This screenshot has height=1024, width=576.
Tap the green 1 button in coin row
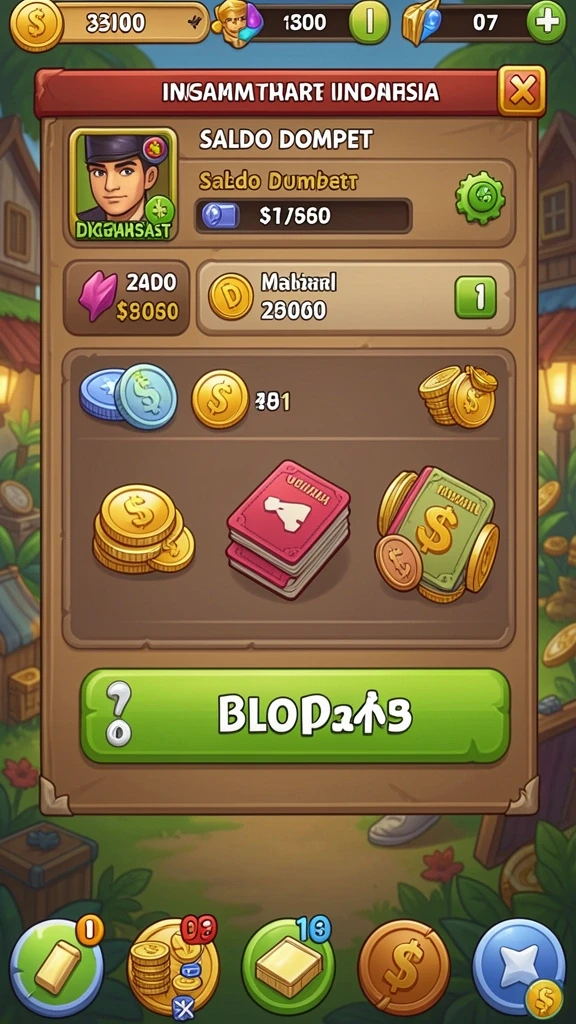pos(475,297)
